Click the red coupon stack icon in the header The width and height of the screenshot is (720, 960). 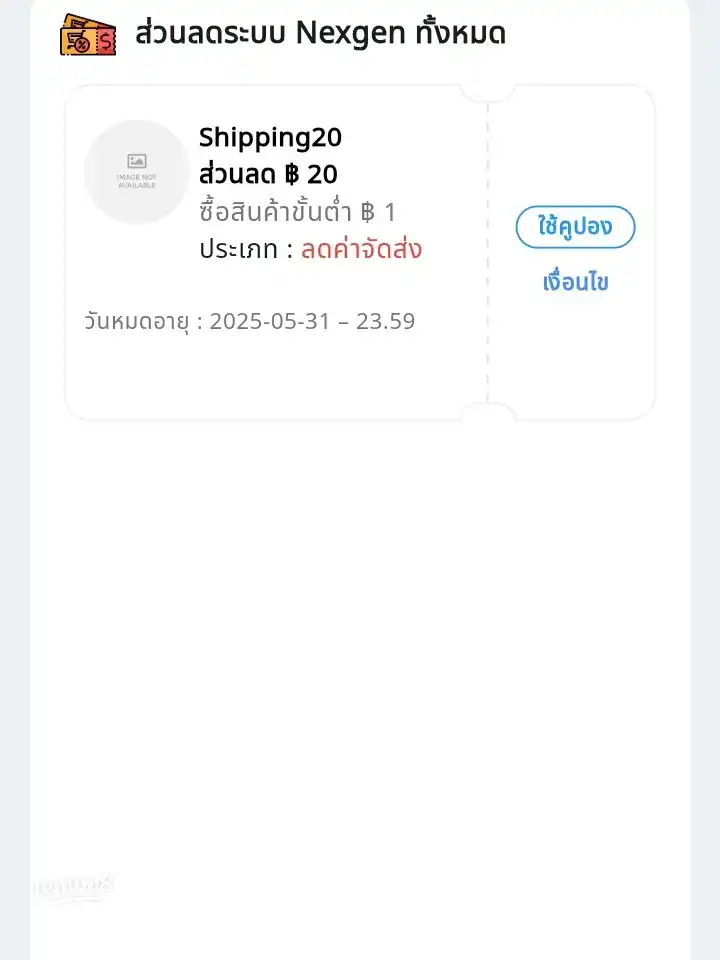[x=90, y=33]
